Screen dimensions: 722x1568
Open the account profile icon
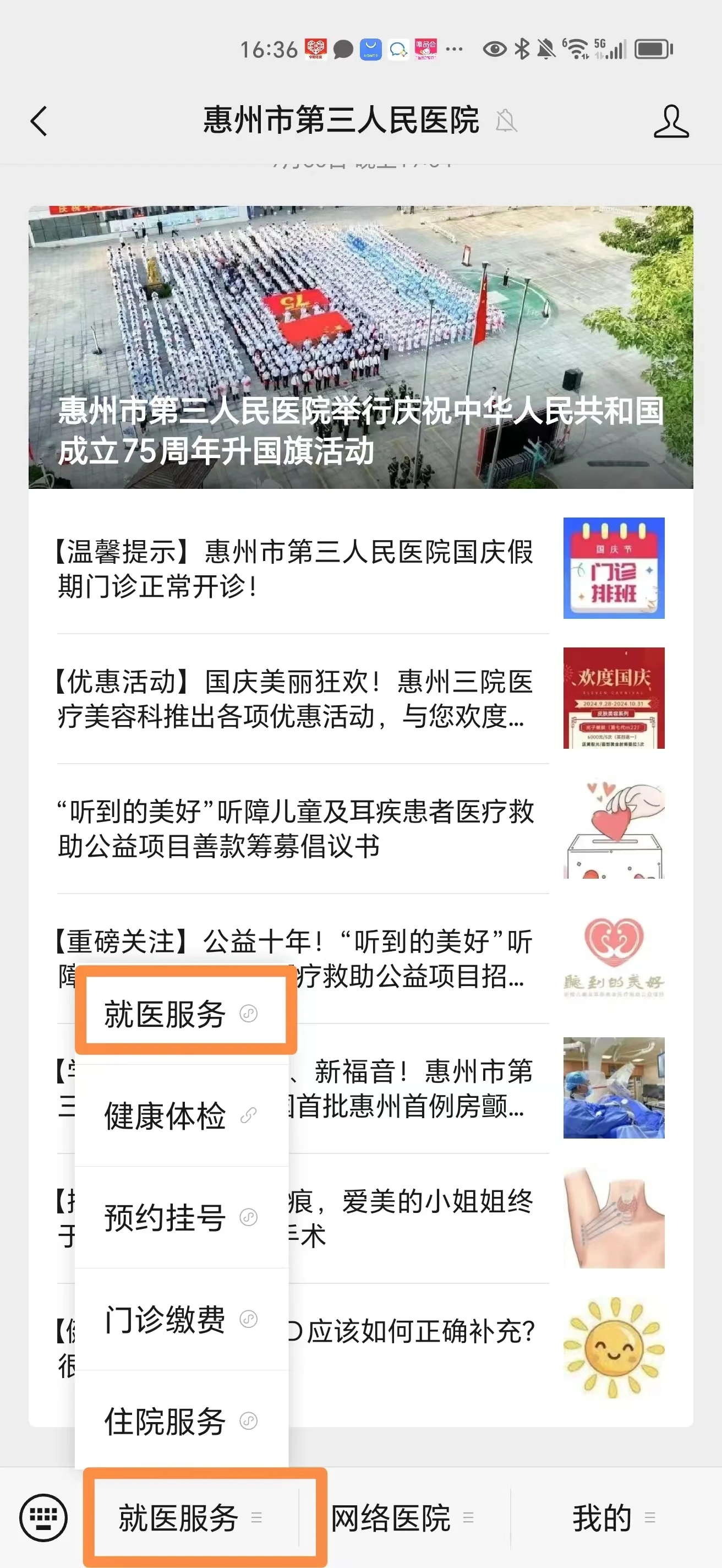coord(671,121)
